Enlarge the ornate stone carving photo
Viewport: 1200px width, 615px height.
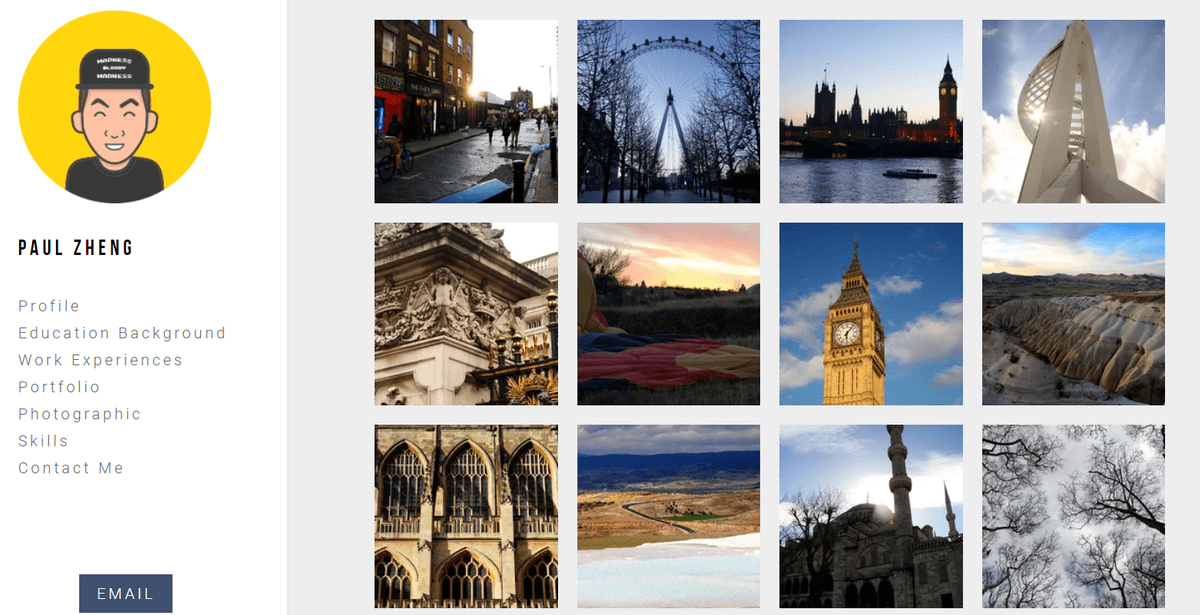tap(466, 314)
